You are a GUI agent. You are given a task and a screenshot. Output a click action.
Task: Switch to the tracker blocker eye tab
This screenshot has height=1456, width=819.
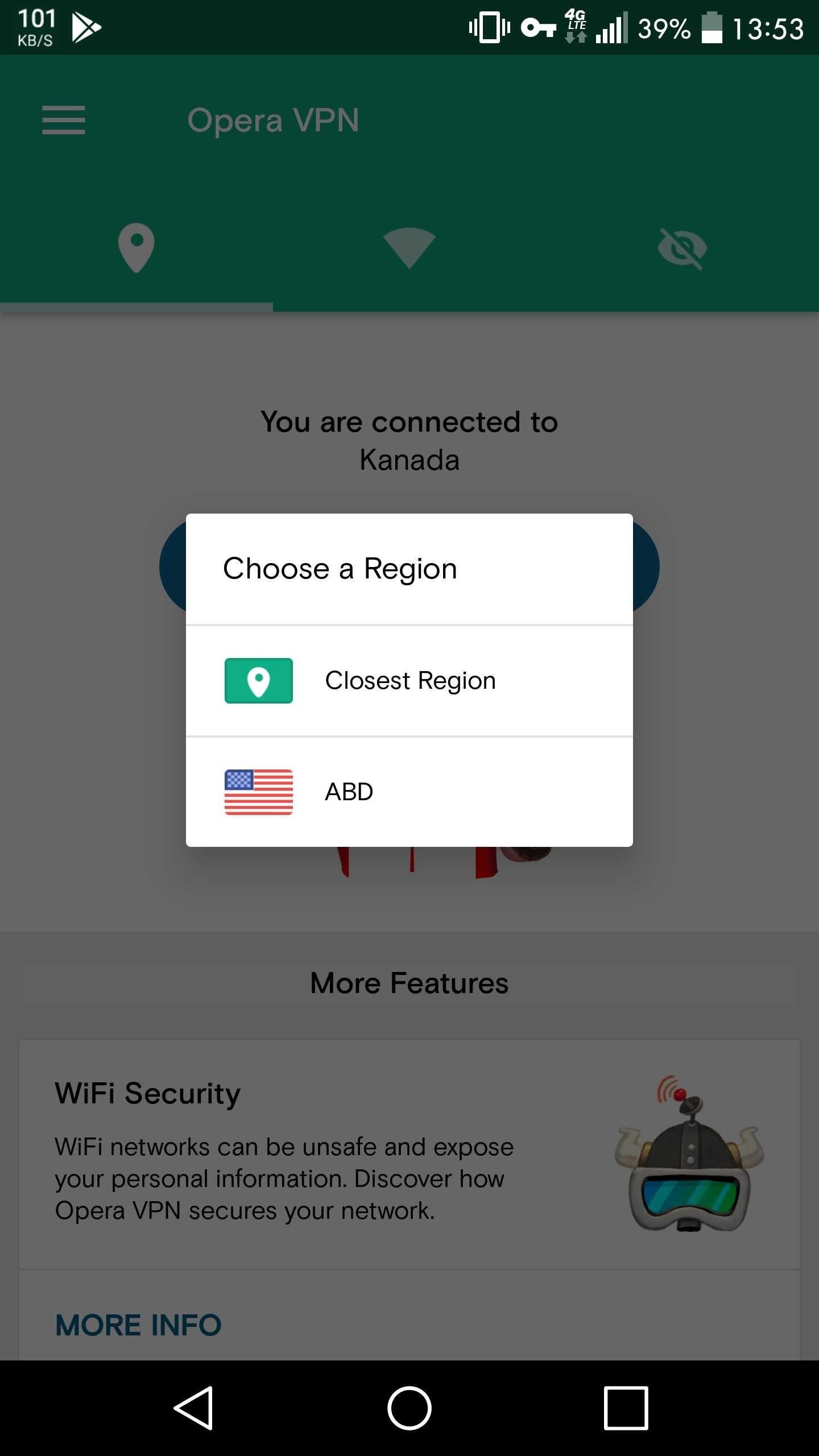[x=682, y=249]
